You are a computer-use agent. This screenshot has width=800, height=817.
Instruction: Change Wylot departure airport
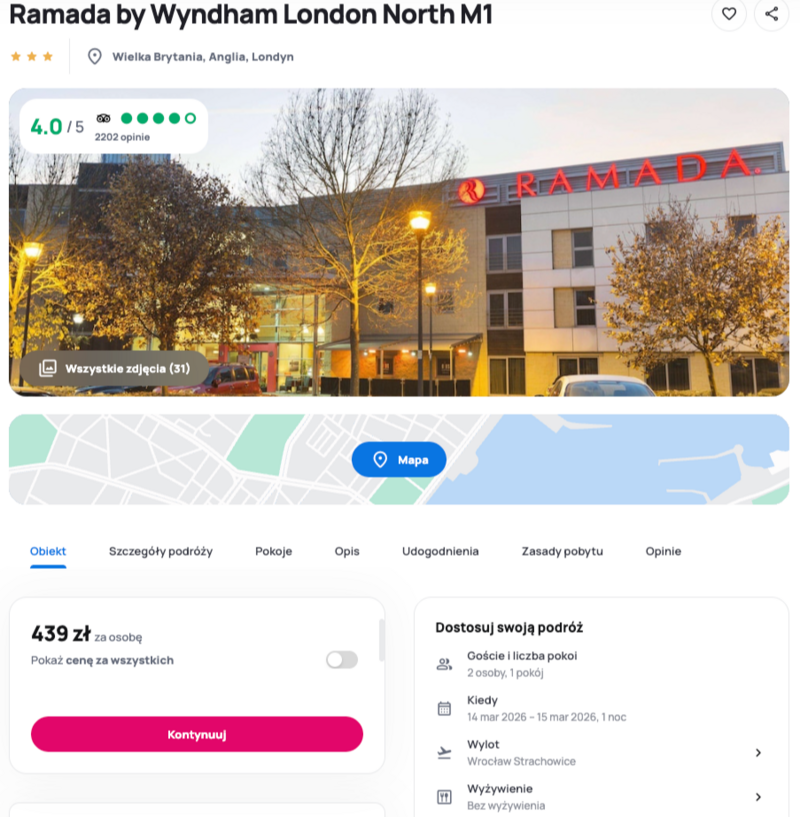(600, 752)
